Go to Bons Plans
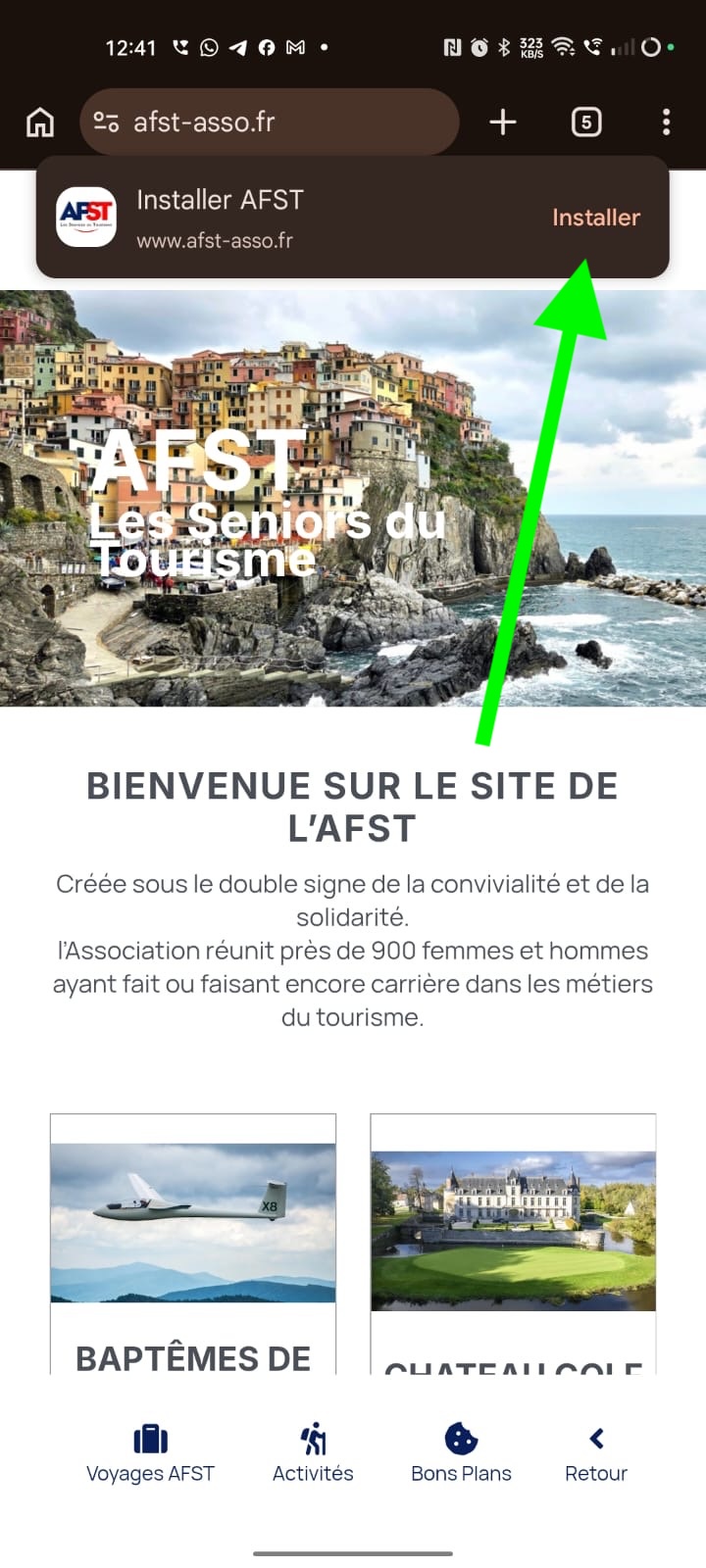Viewport: 706px width, 1568px height. 461,1453
